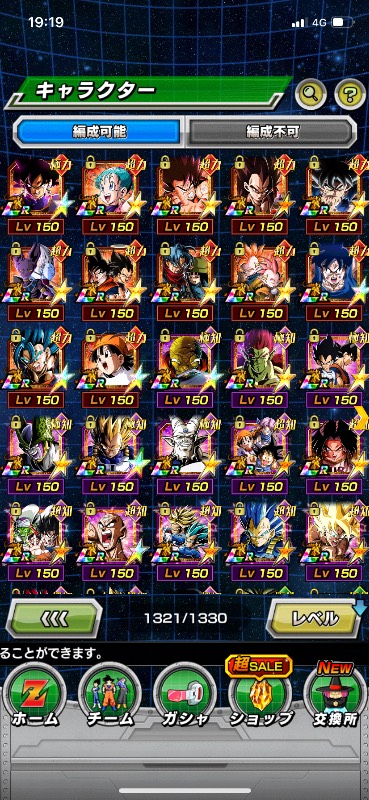
Task: Open the ショップ menu
Action: coord(260,695)
